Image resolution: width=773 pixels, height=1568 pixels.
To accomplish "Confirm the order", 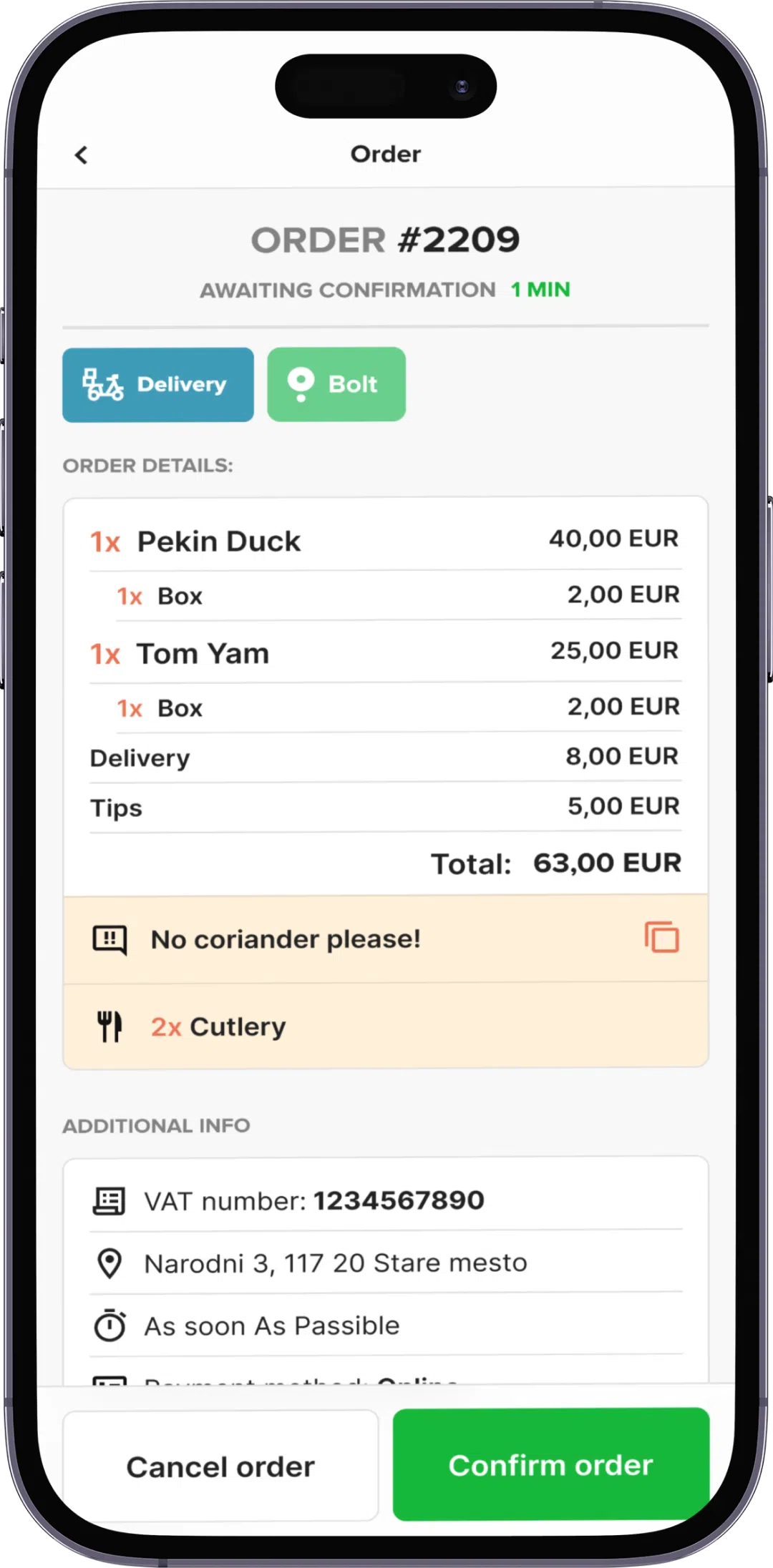I will 550,1464.
